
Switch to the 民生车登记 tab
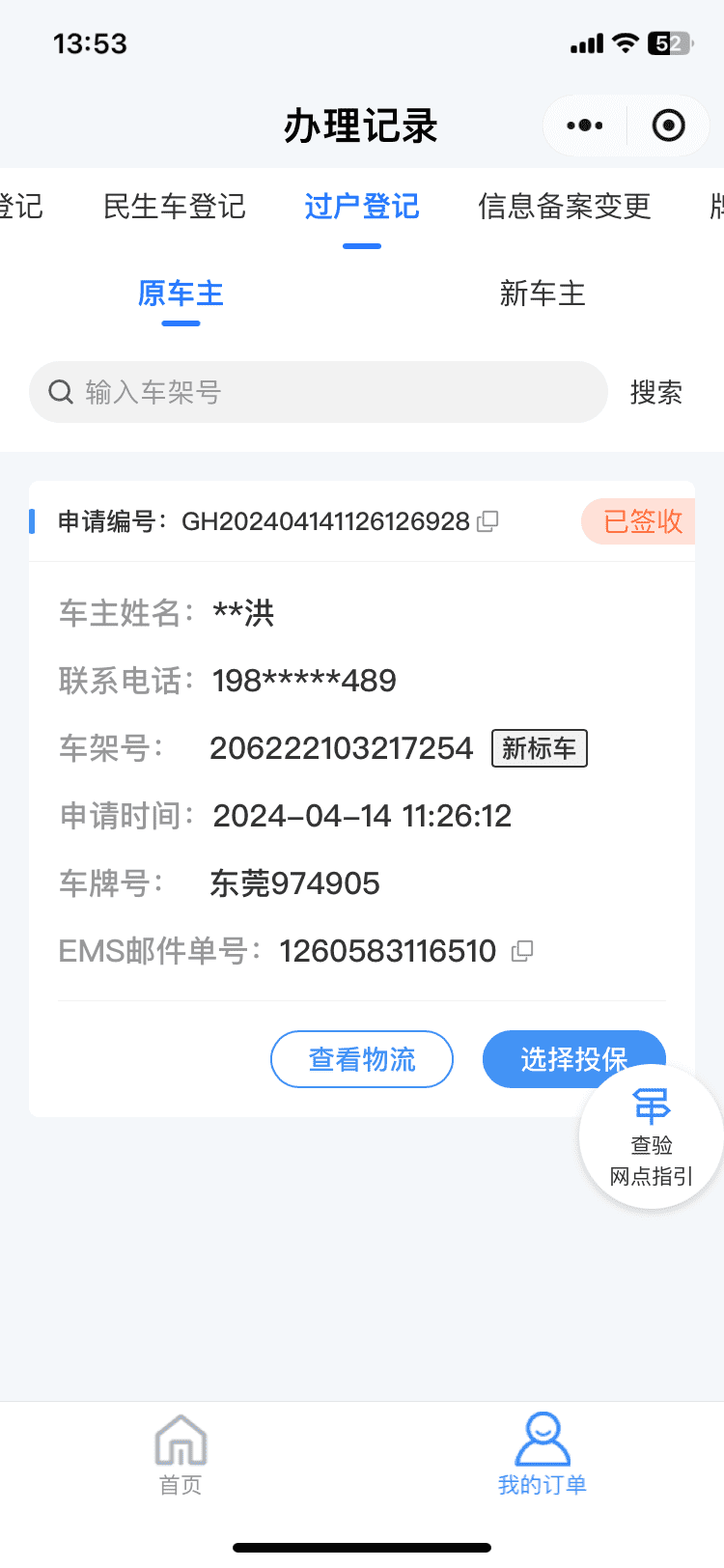point(175,206)
